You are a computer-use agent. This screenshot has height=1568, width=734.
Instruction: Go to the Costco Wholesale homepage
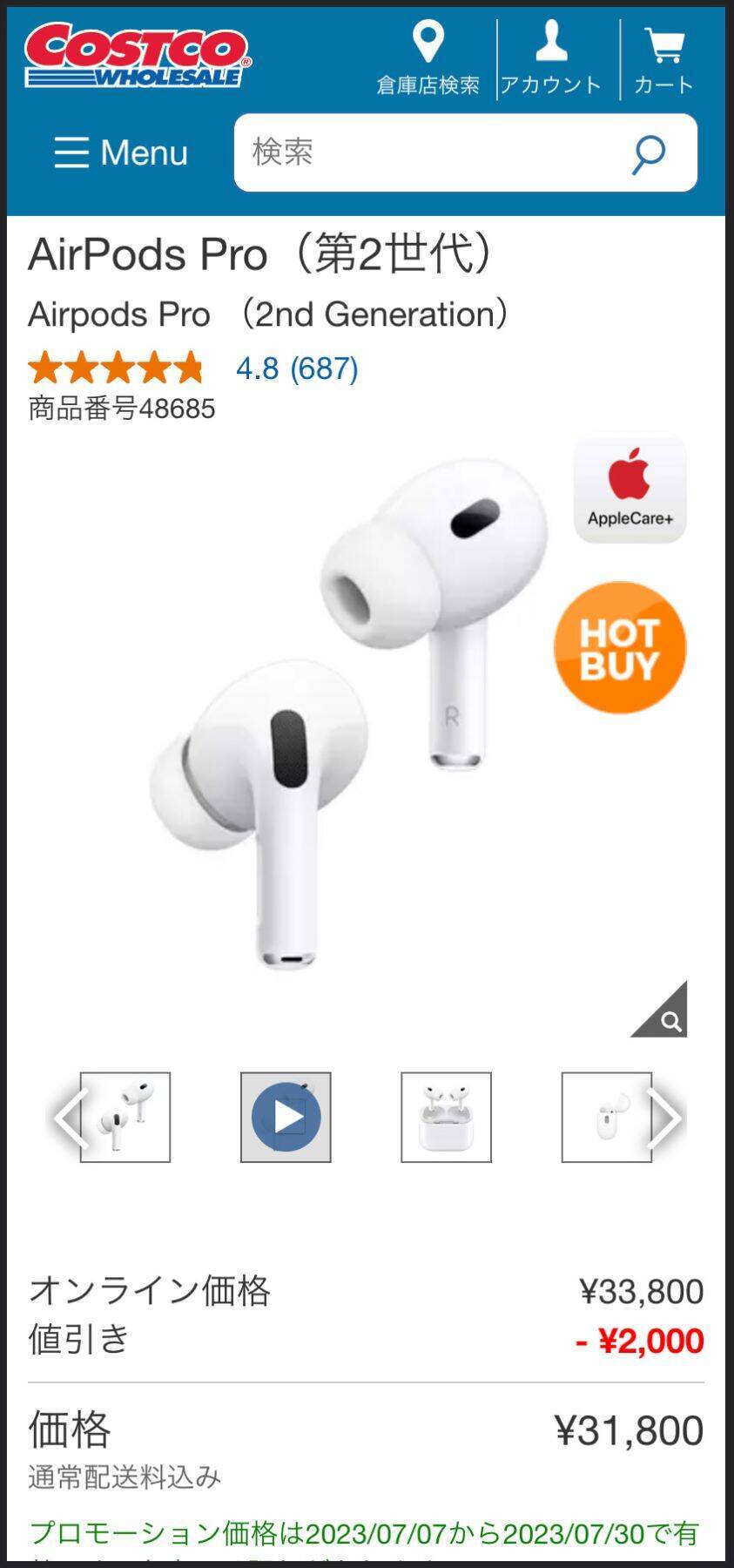click(x=137, y=55)
